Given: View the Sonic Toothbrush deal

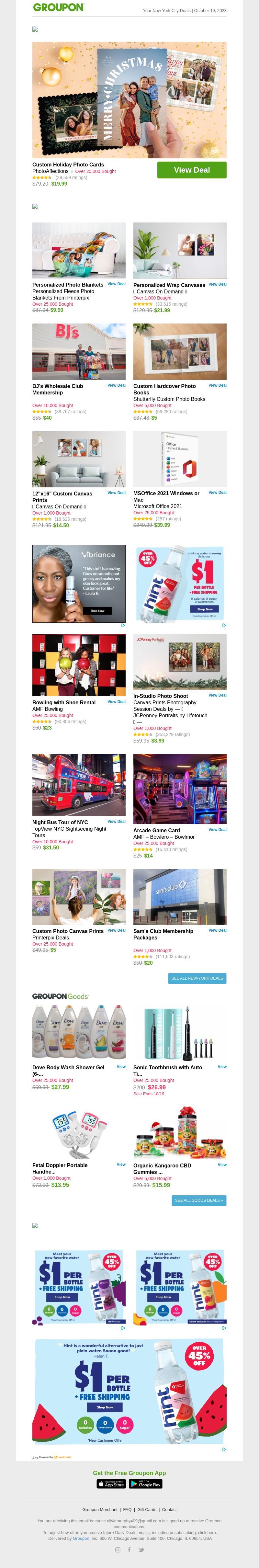Looking at the screenshot, I should [222, 1066].
